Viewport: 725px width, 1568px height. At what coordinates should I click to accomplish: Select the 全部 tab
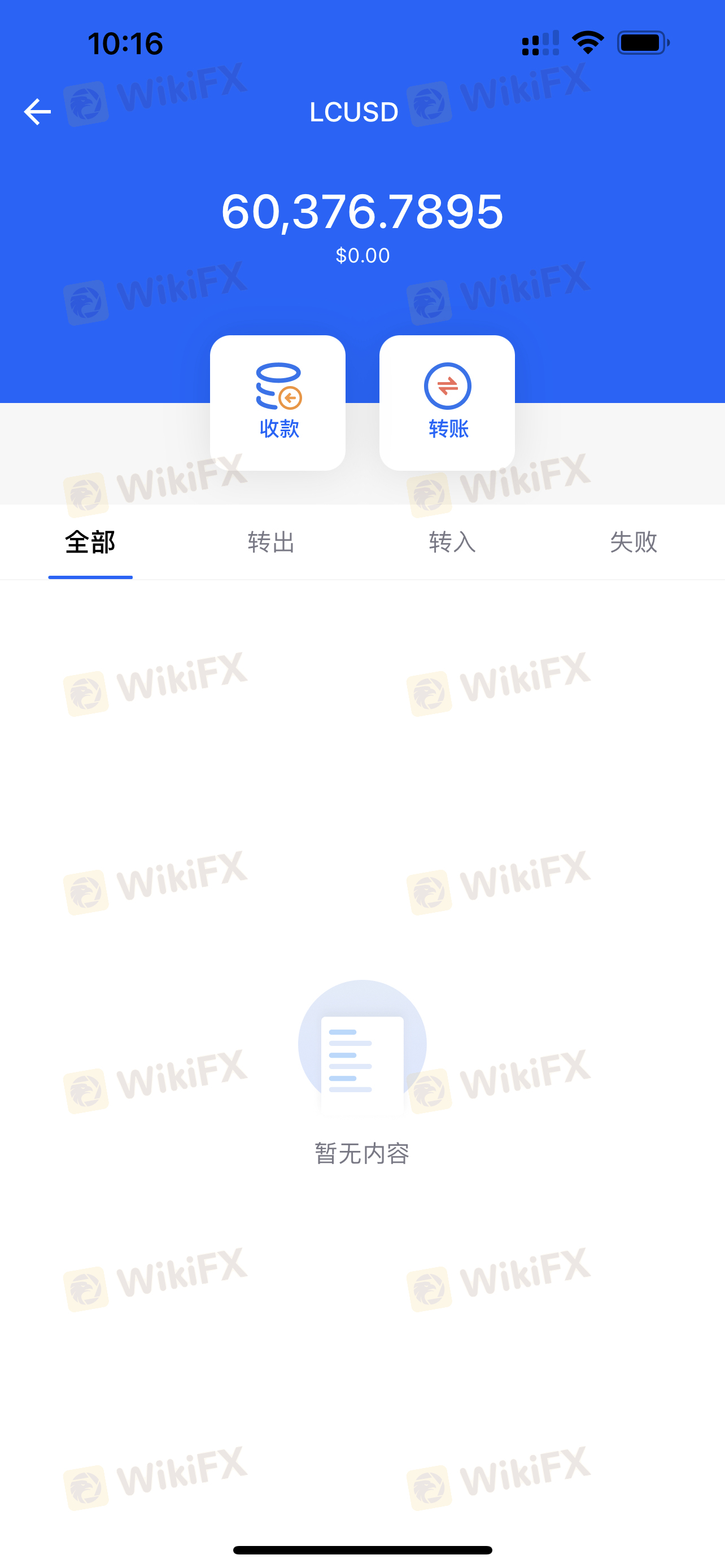tap(90, 542)
